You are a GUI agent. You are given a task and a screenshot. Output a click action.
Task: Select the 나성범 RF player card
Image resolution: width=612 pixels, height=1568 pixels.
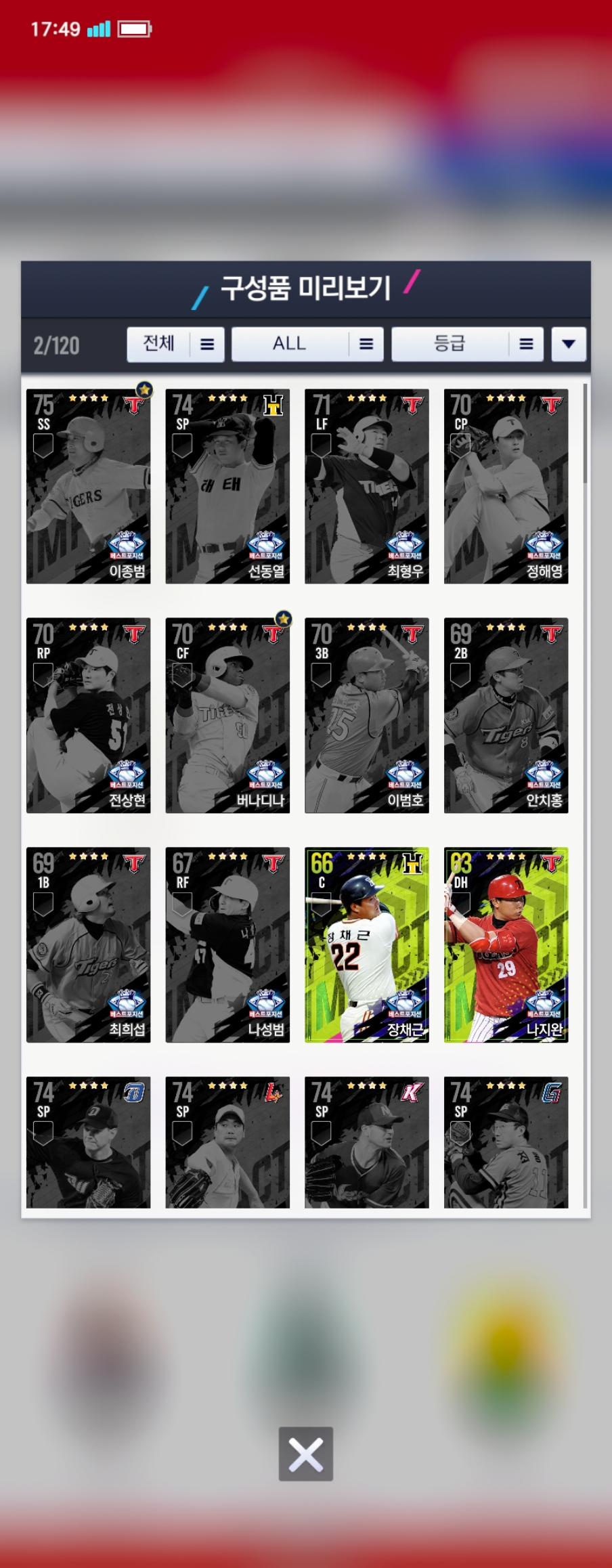coord(227,944)
